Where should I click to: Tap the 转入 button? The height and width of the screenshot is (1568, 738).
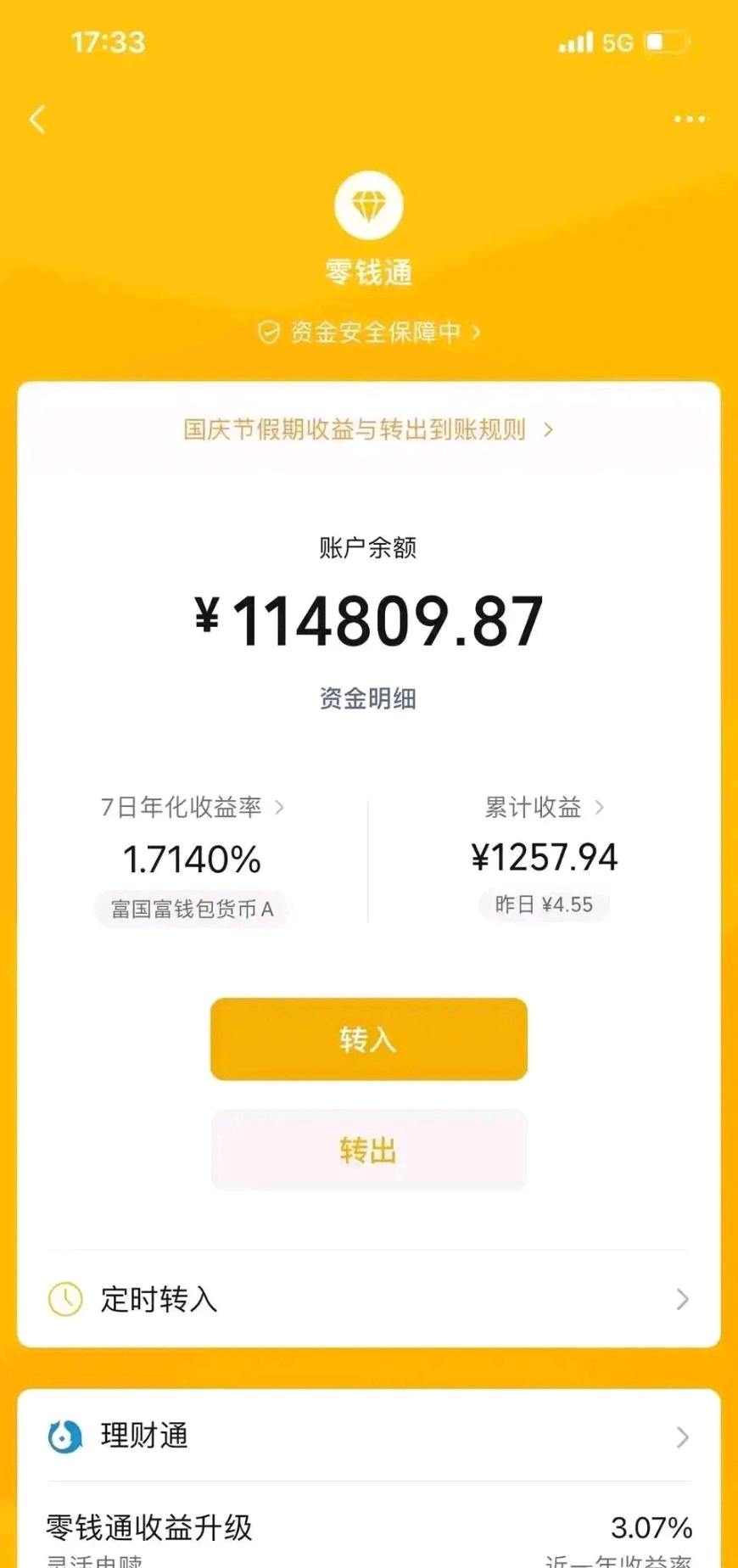[x=368, y=1039]
